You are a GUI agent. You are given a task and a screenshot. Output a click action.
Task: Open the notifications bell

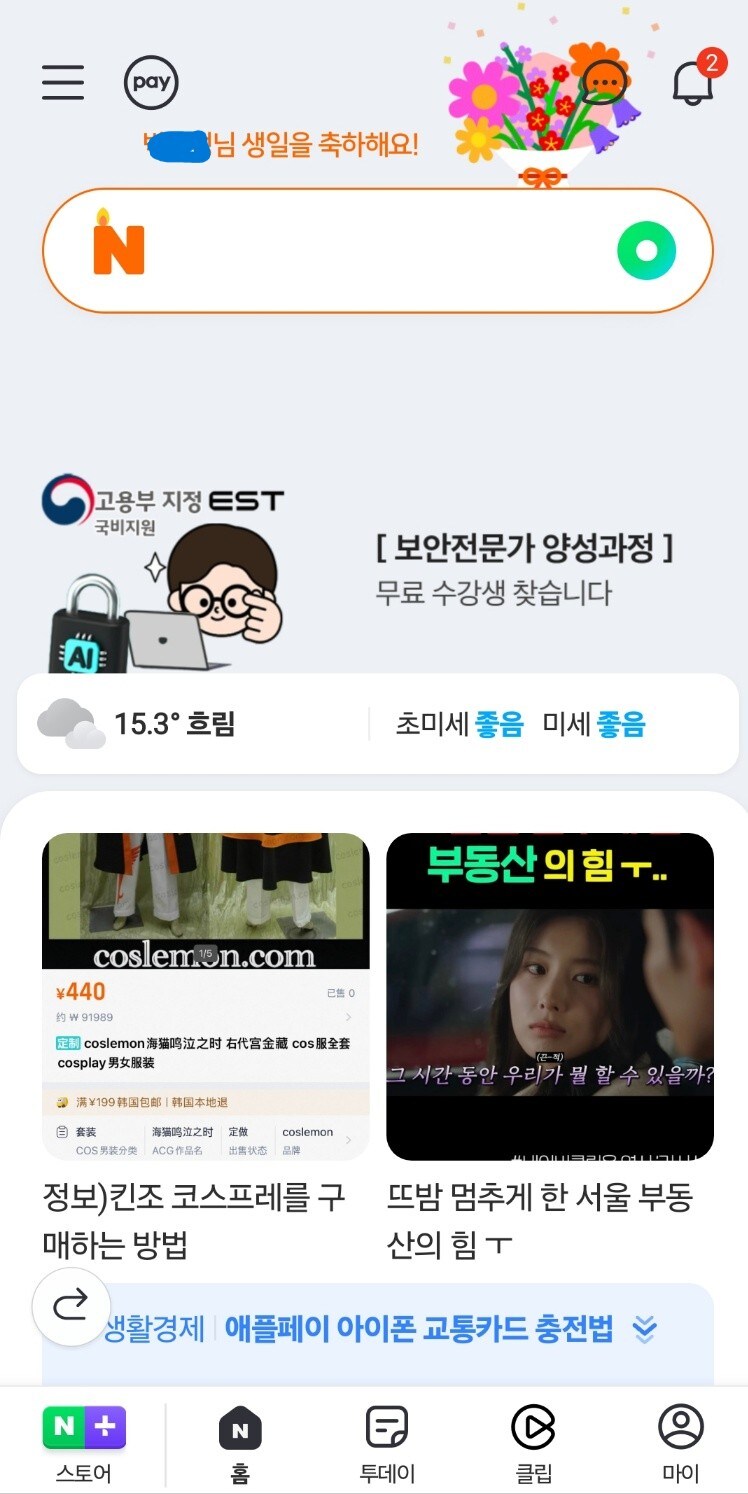click(x=692, y=81)
